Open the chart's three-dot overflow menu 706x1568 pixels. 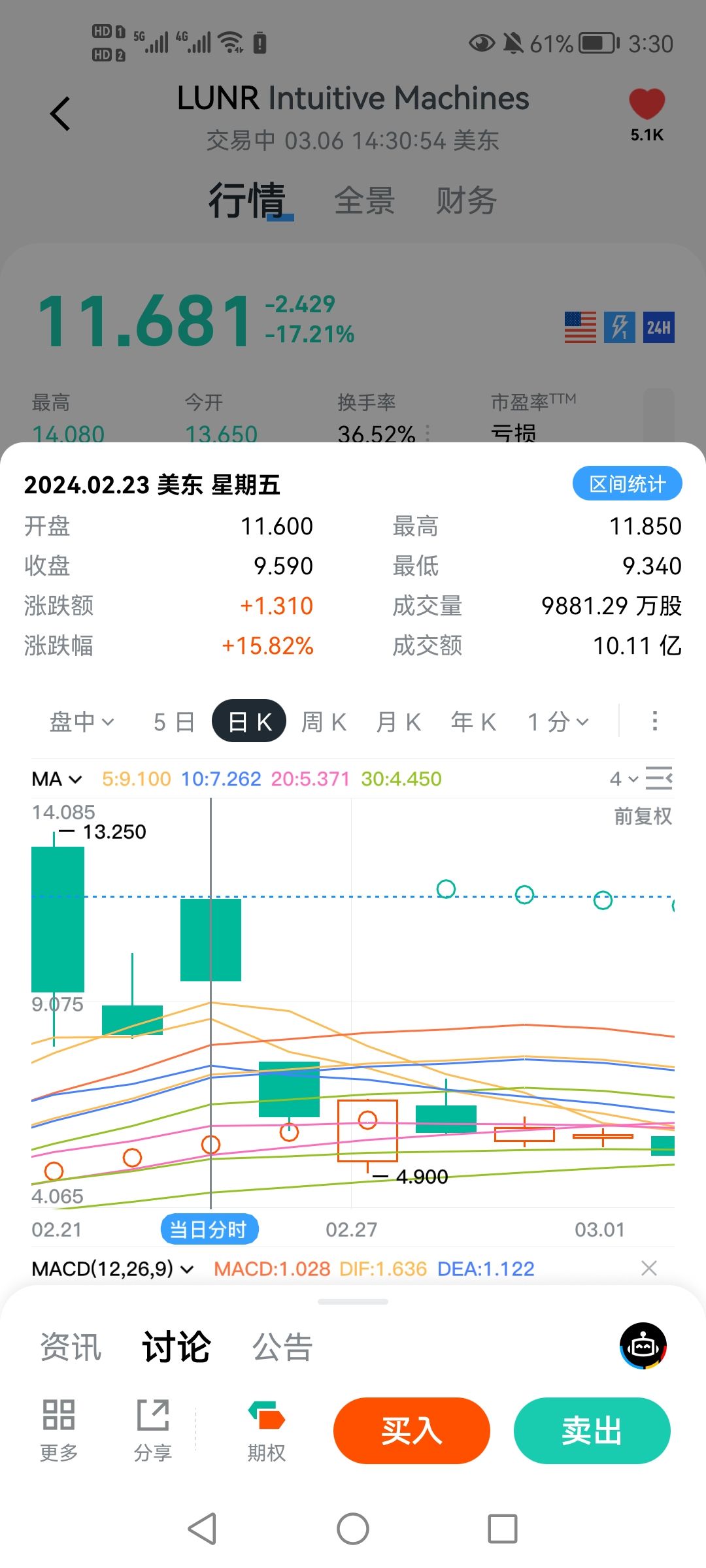click(654, 721)
